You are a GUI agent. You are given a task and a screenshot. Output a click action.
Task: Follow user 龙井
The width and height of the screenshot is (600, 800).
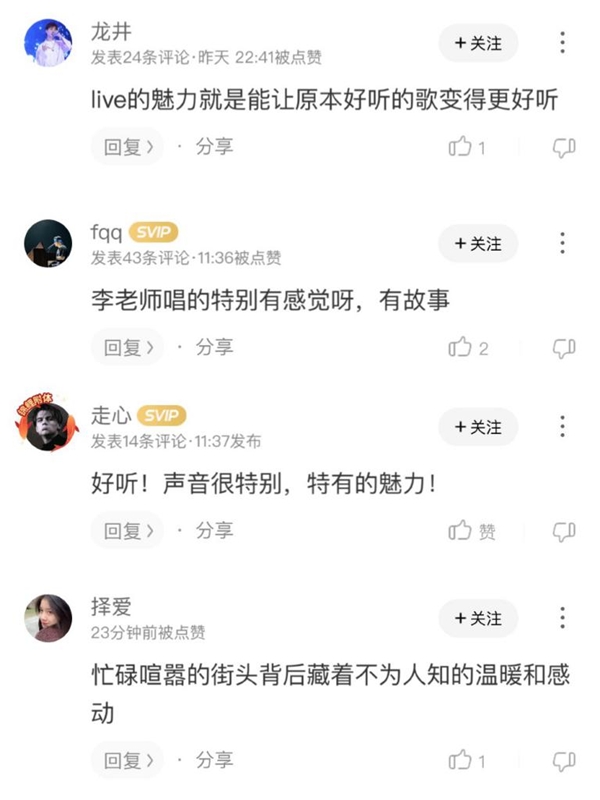tap(478, 43)
